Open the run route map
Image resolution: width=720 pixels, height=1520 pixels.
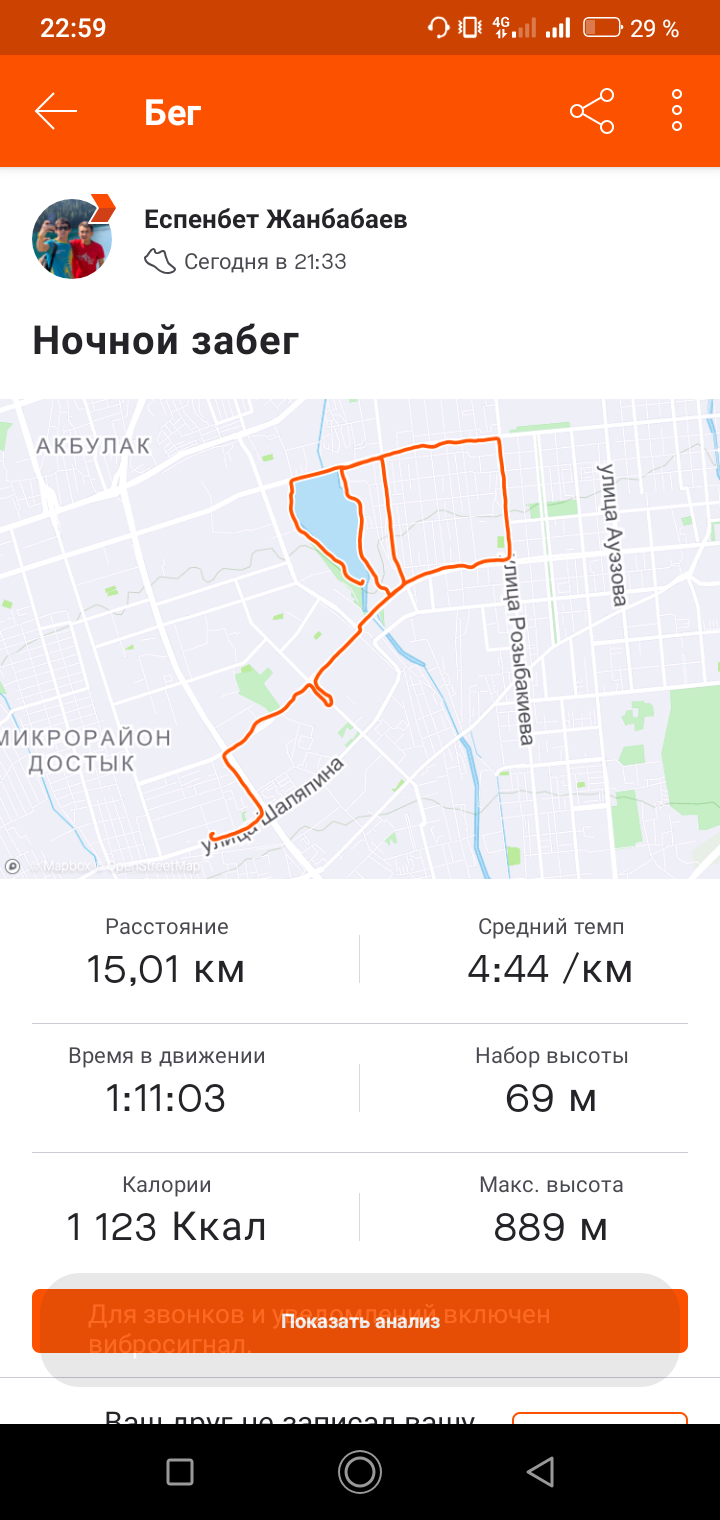pos(360,638)
